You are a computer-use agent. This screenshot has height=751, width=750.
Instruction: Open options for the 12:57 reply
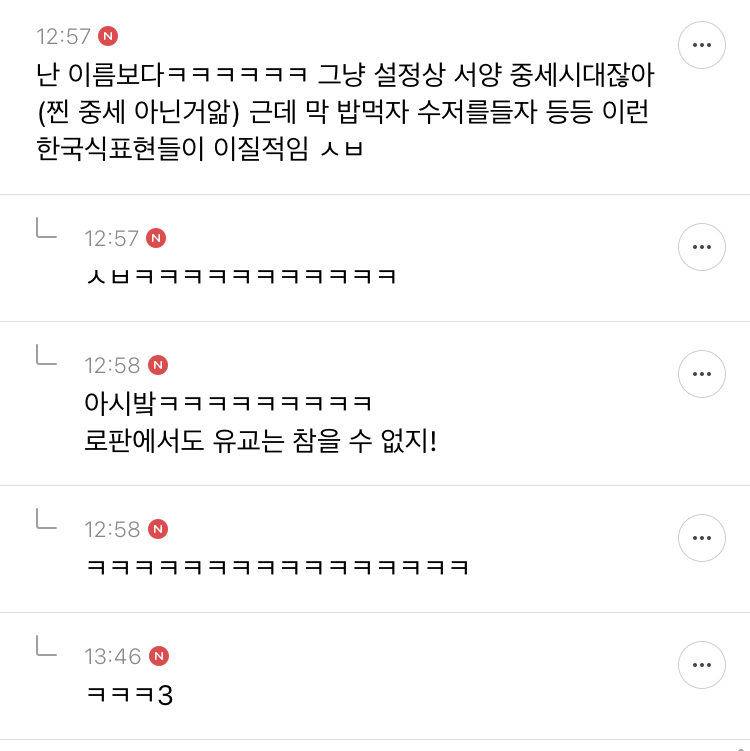[701, 247]
